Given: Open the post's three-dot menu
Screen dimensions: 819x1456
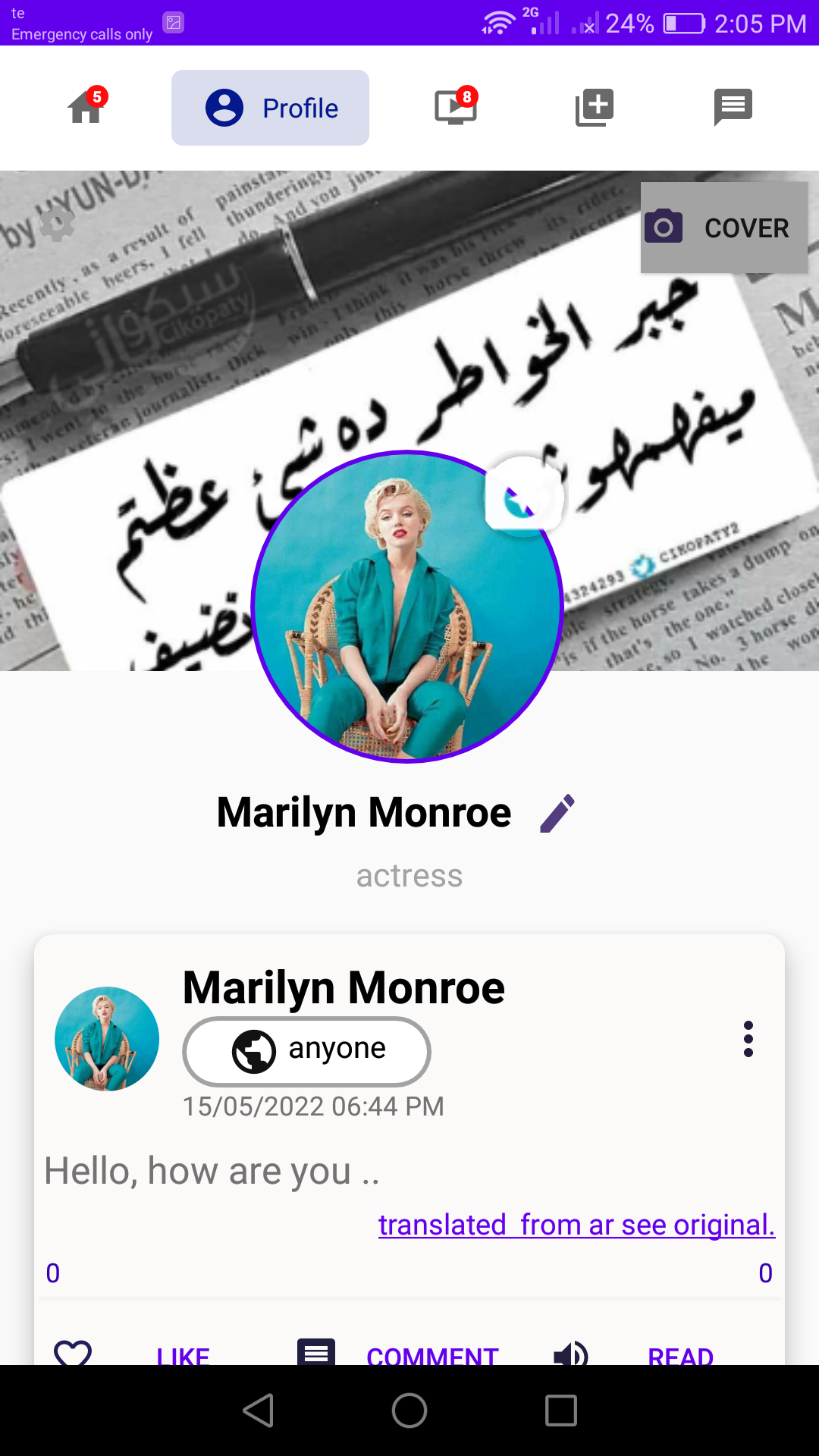Looking at the screenshot, I should pos(748,1039).
